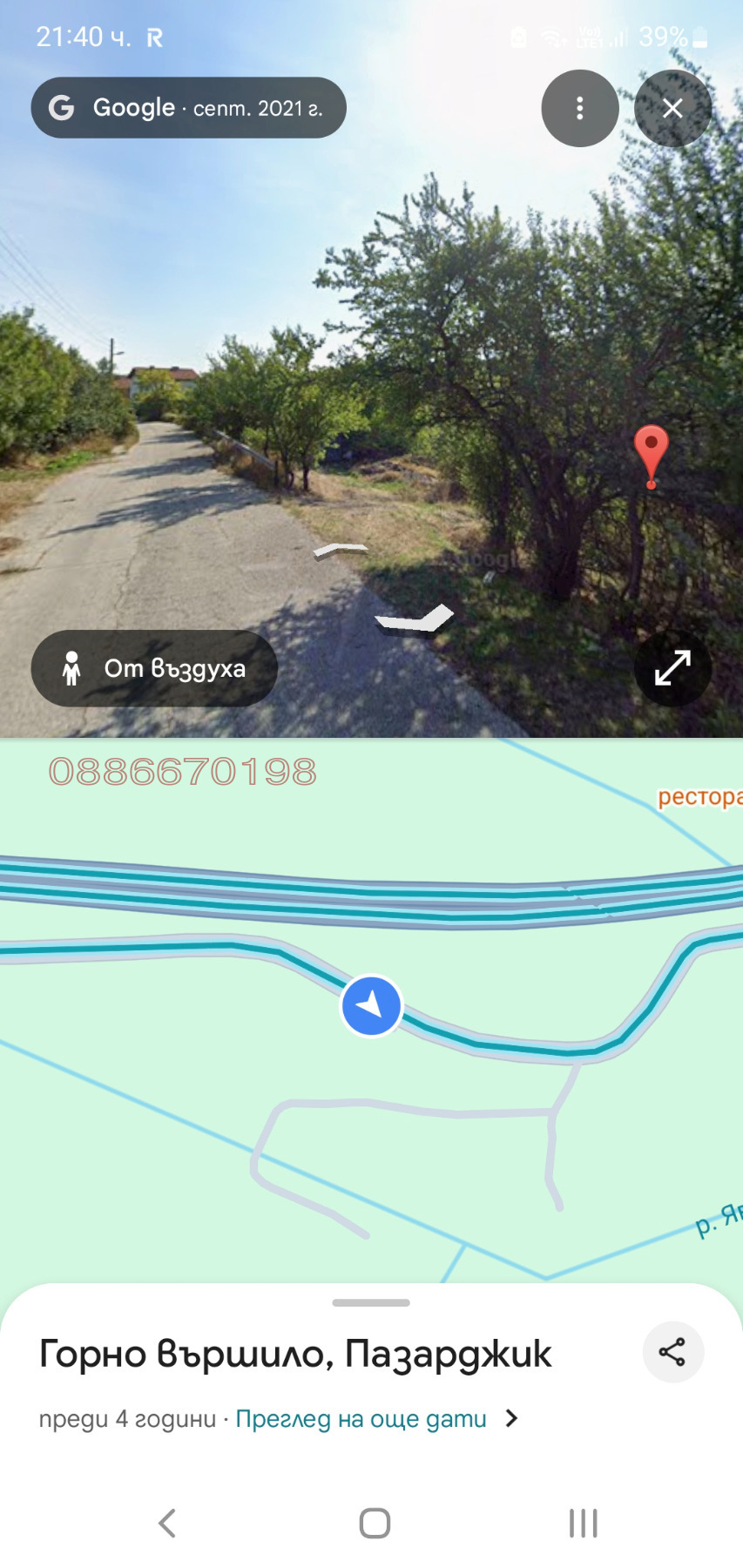This screenshot has height=1568, width=743.
Task: Tap the blue navigation arrow on the map
Action: [x=371, y=1005]
